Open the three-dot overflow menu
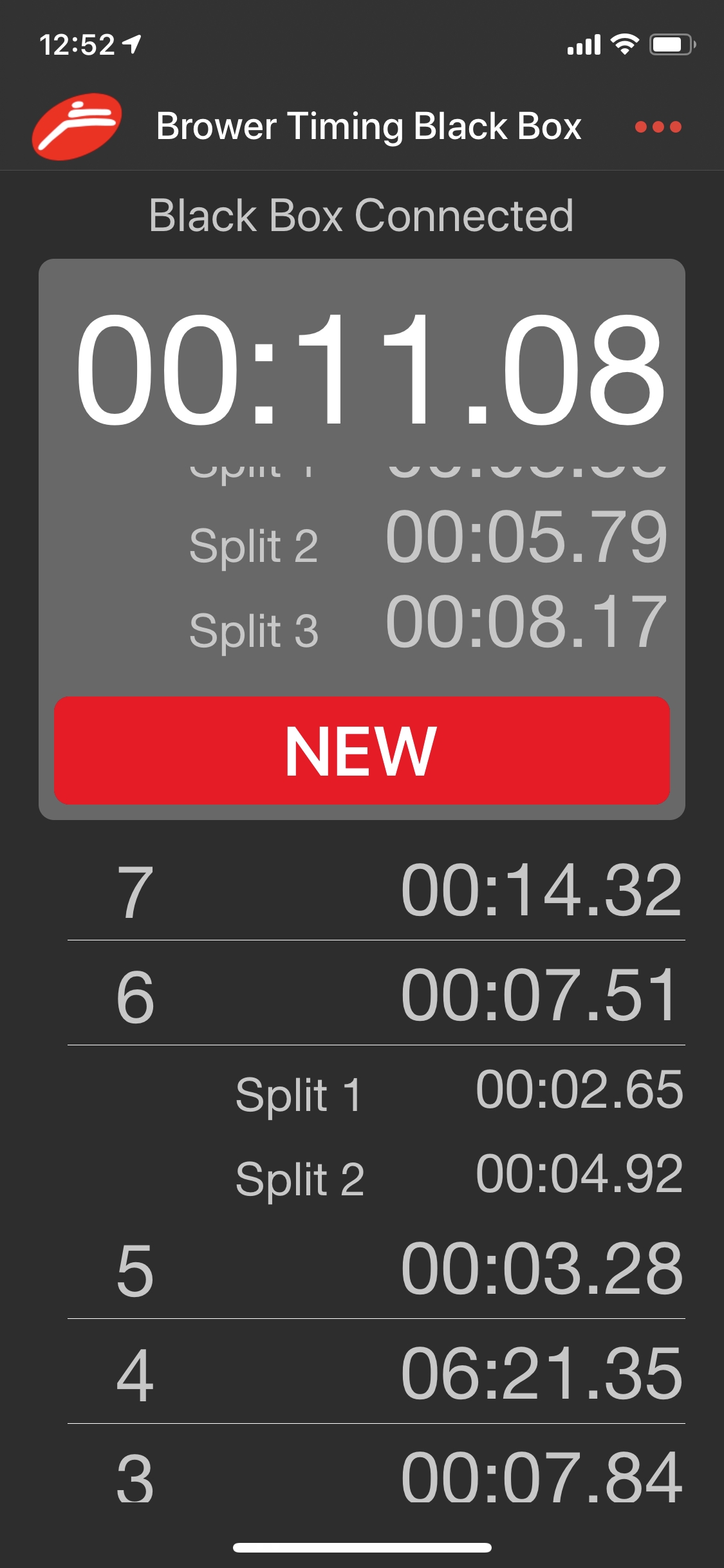The height and width of the screenshot is (1568, 724). (658, 126)
